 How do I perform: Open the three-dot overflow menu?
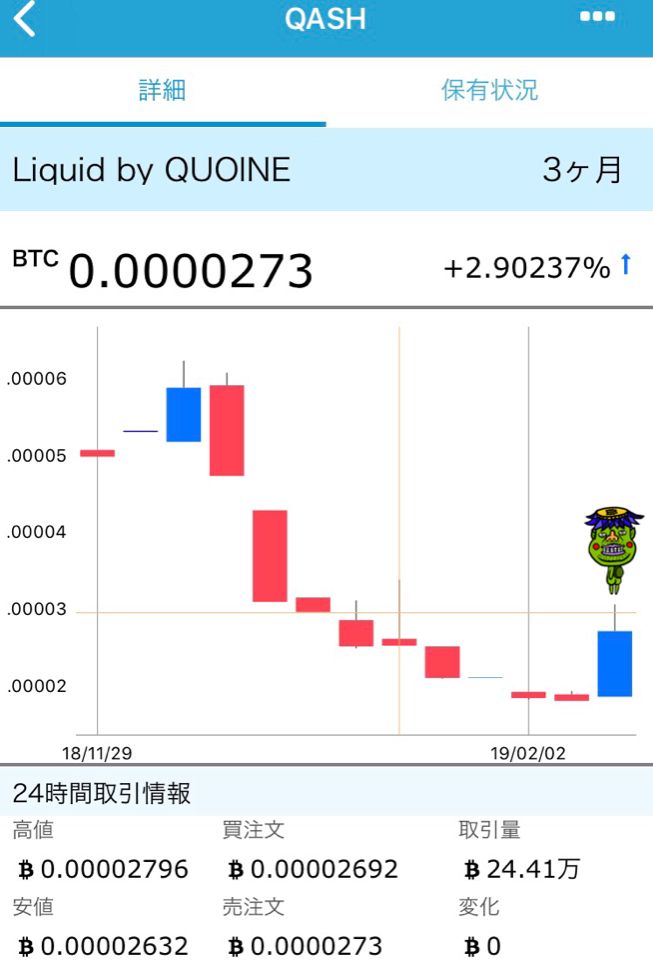597,17
